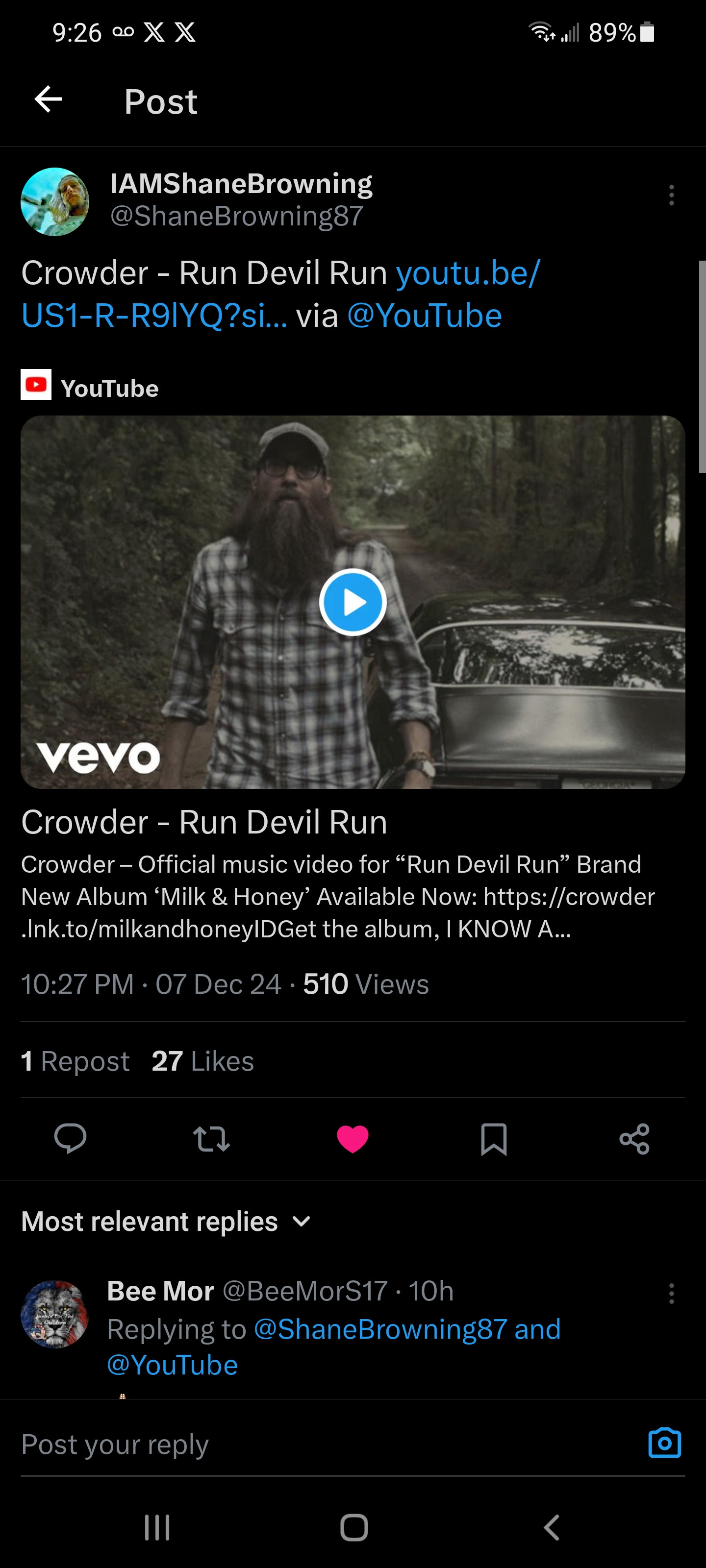Open IAMShaneBrowning's profile picture
The image size is (706, 1568).
pos(55,201)
